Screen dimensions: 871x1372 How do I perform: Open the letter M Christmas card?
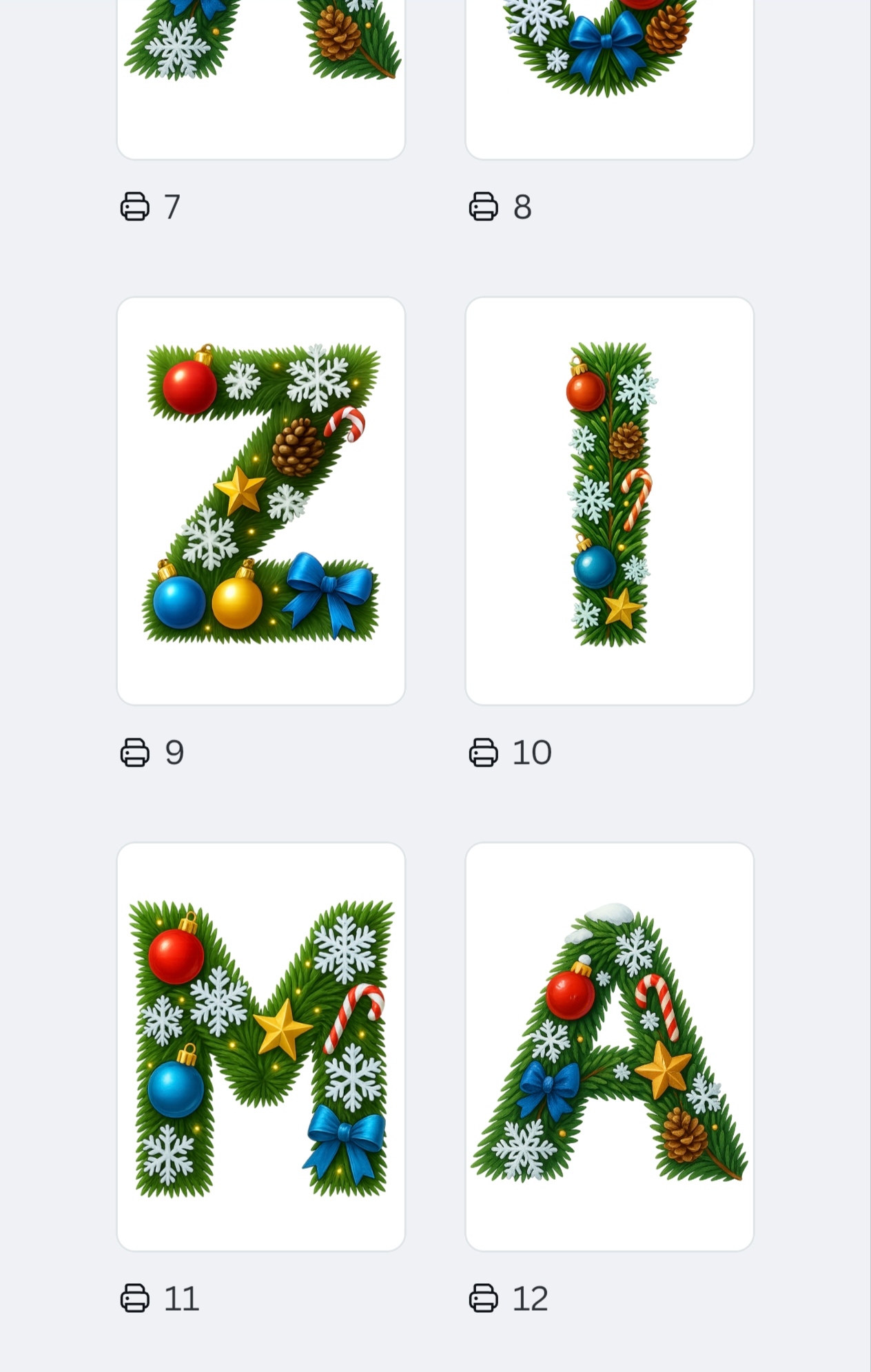(x=260, y=1046)
